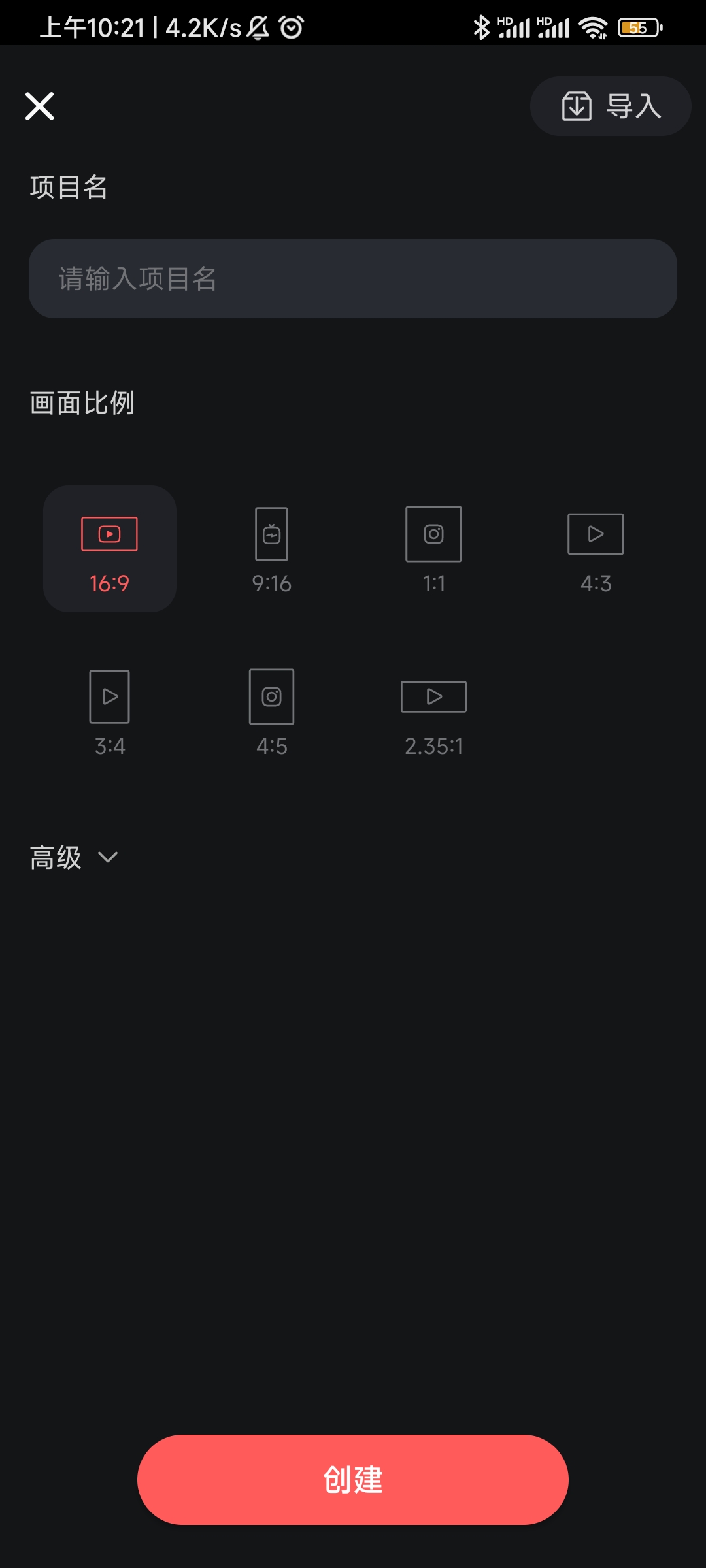Tap the 创建 create button

point(353,1480)
